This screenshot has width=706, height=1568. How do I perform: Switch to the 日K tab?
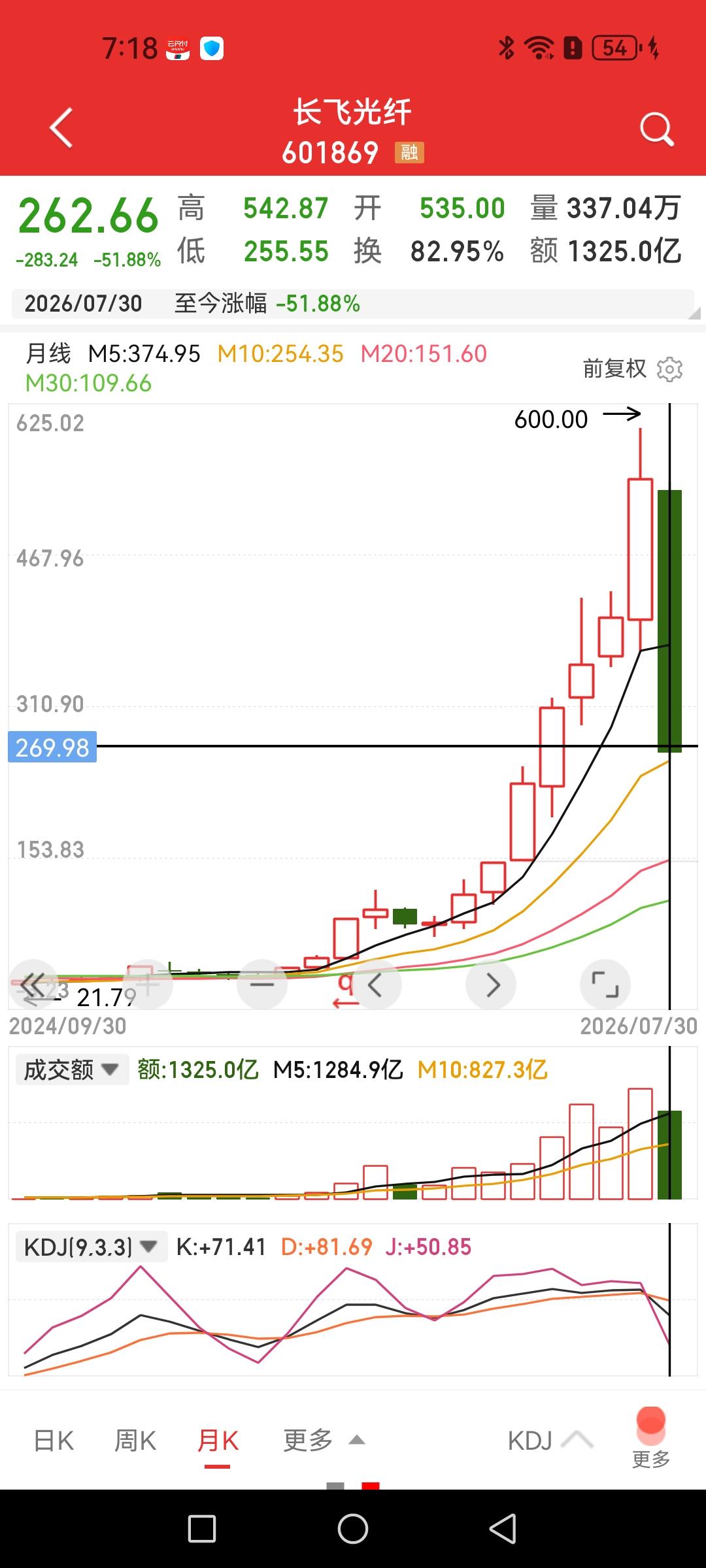pos(54,1440)
